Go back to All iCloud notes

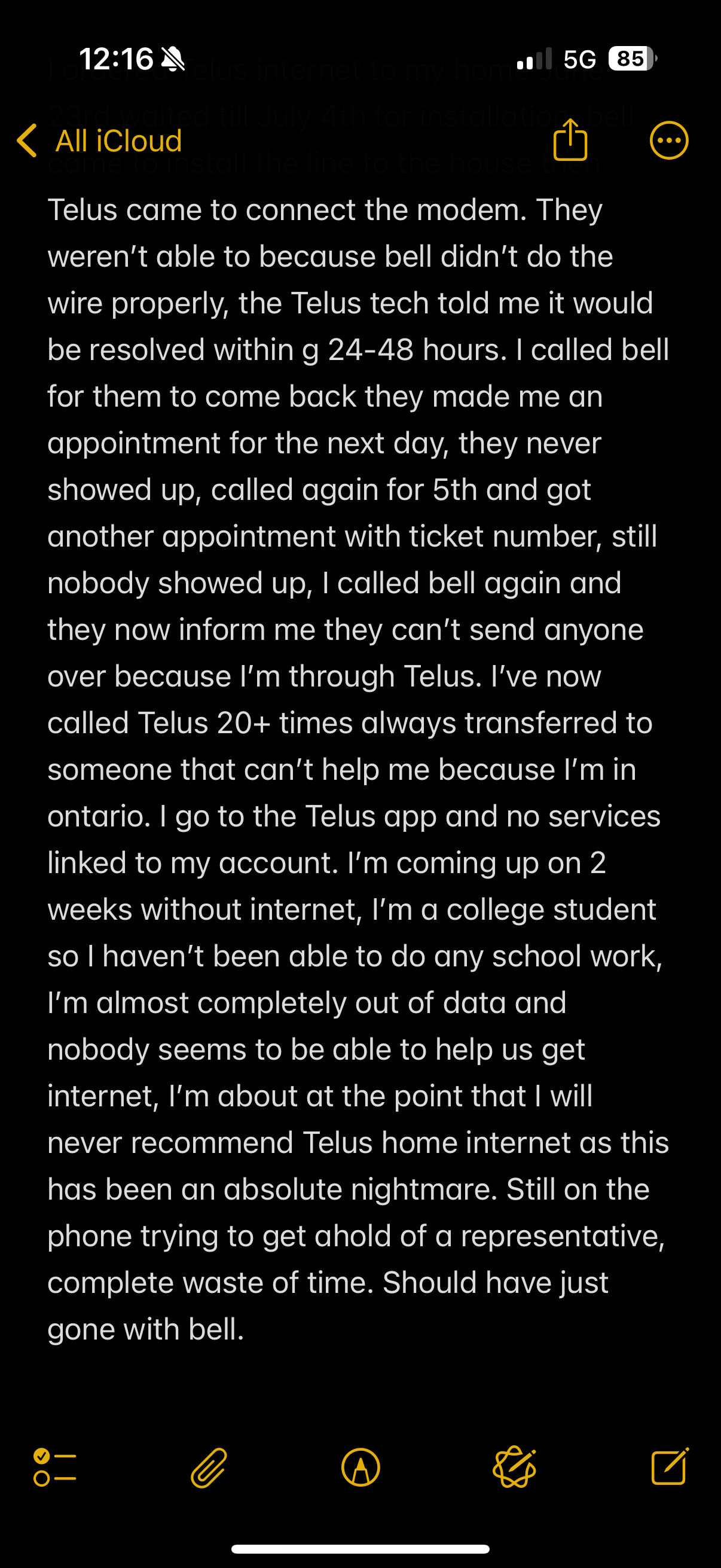[x=100, y=141]
